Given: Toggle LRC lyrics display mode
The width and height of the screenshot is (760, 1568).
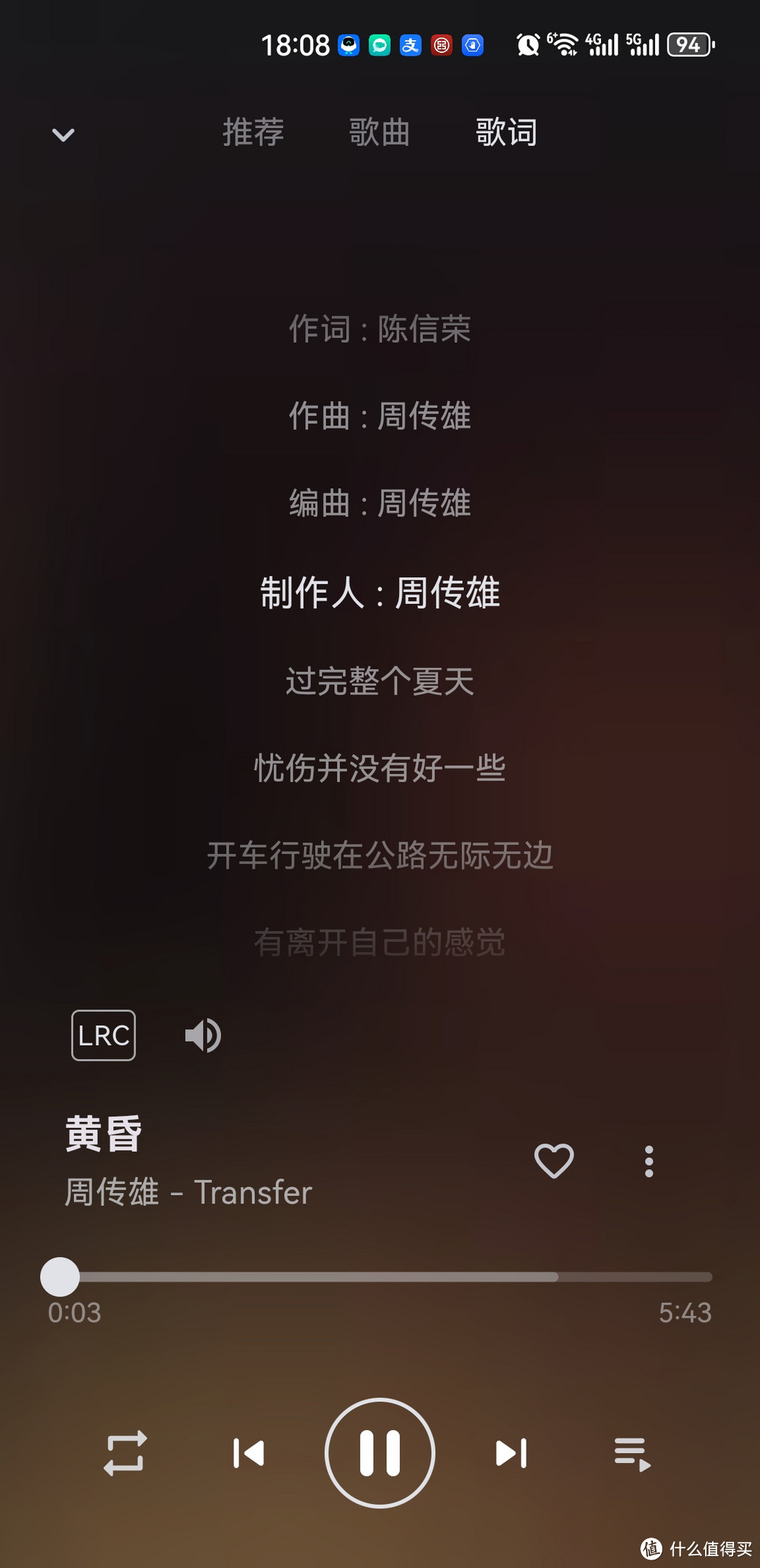Looking at the screenshot, I should [103, 1035].
